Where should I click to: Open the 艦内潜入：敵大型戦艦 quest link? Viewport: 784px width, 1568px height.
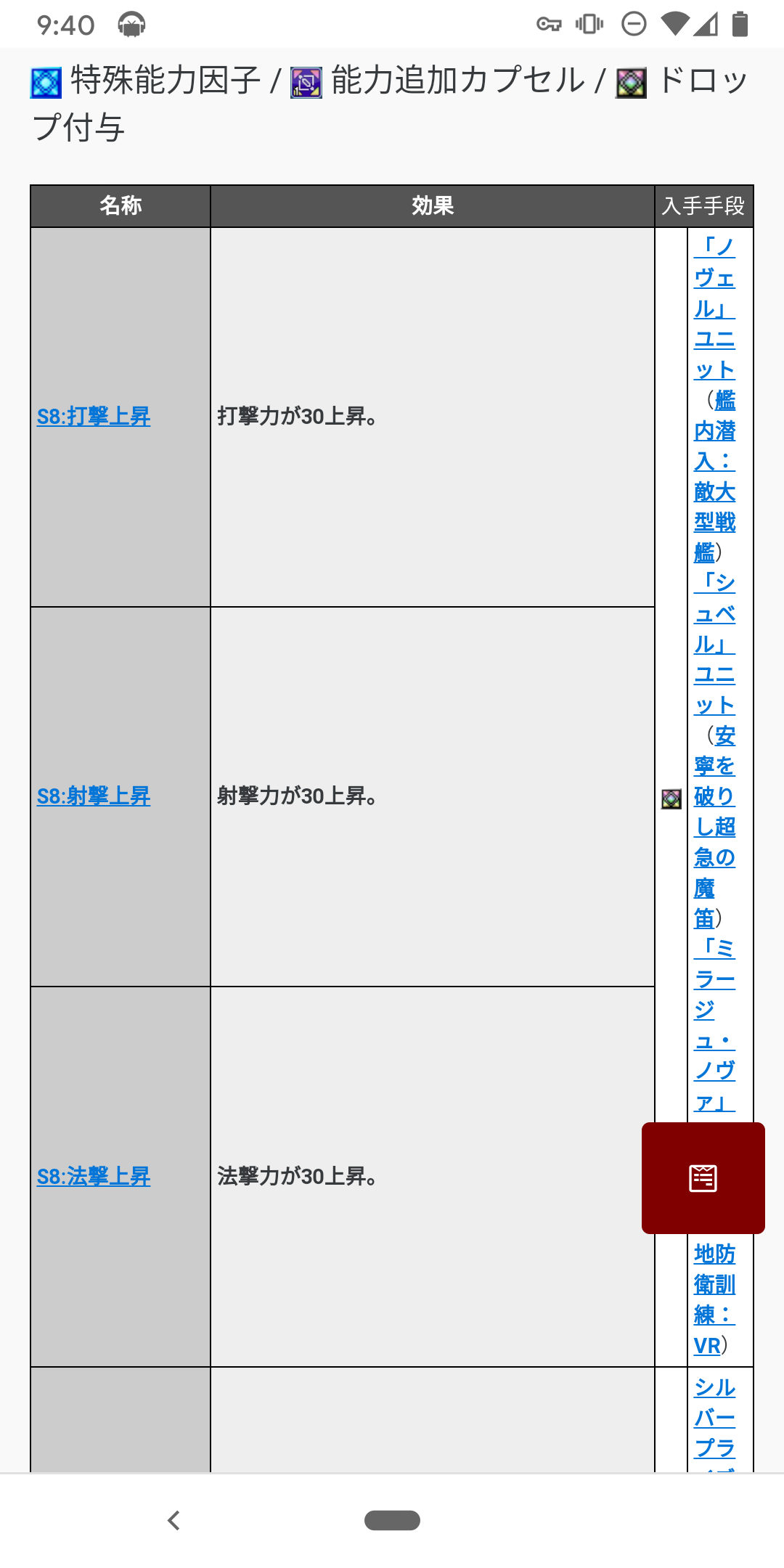(x=714, y=477)
